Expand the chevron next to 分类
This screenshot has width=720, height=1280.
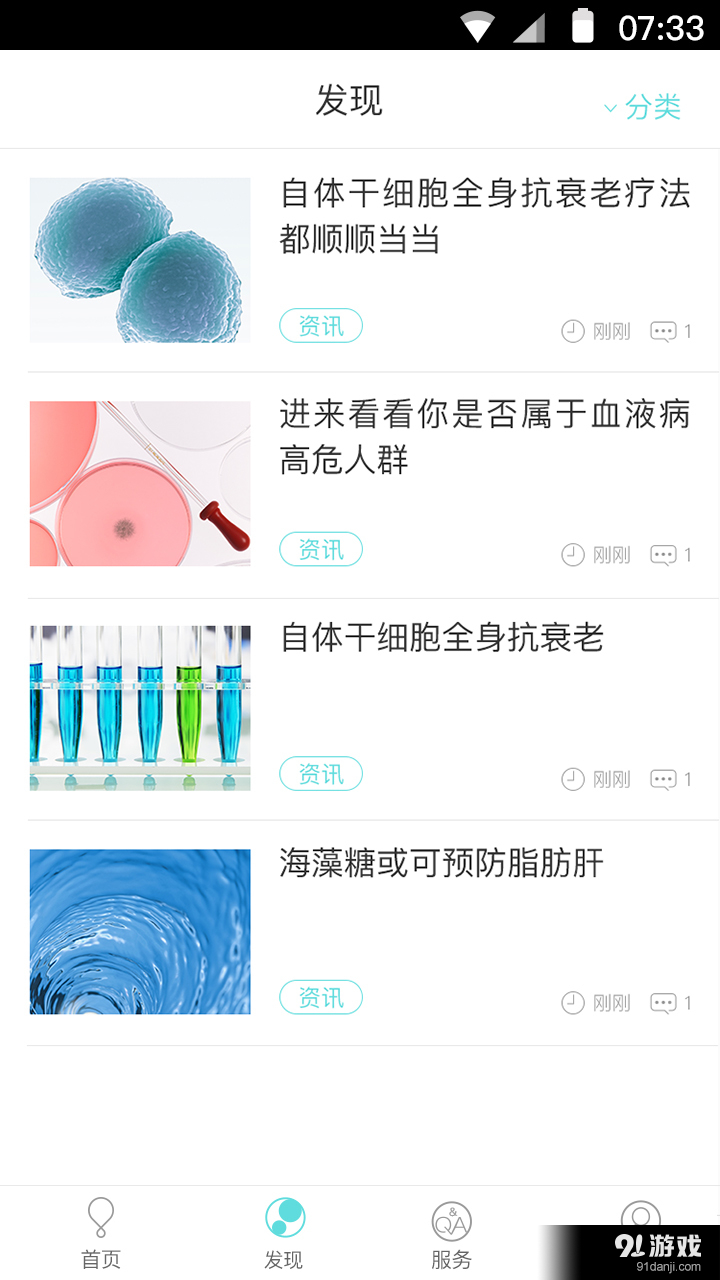click(x=610, y=108)
